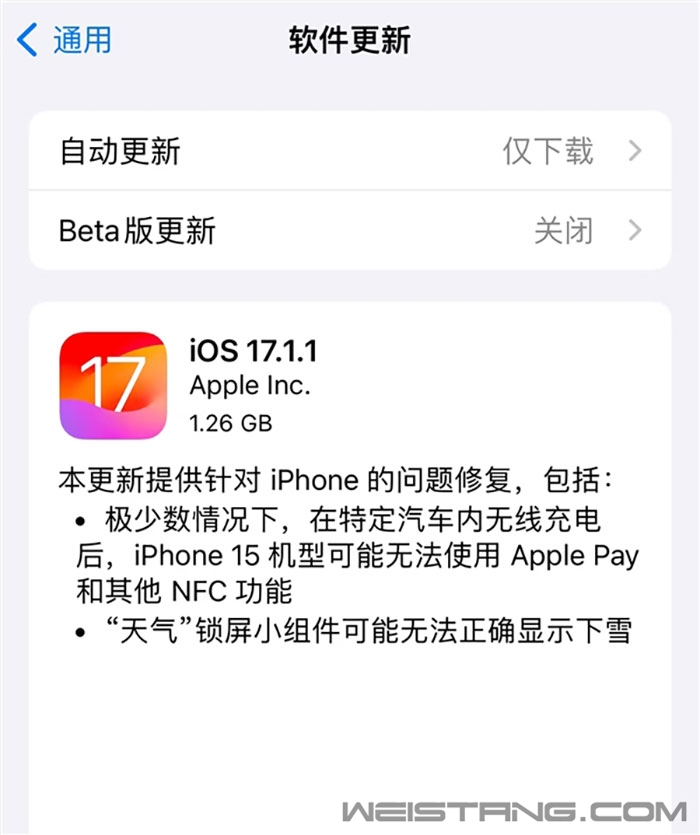Image resolution: width=700 pixels, height=835 pixels.
Task: Go back to 通用 settings
Action: [x=65, y=41]
